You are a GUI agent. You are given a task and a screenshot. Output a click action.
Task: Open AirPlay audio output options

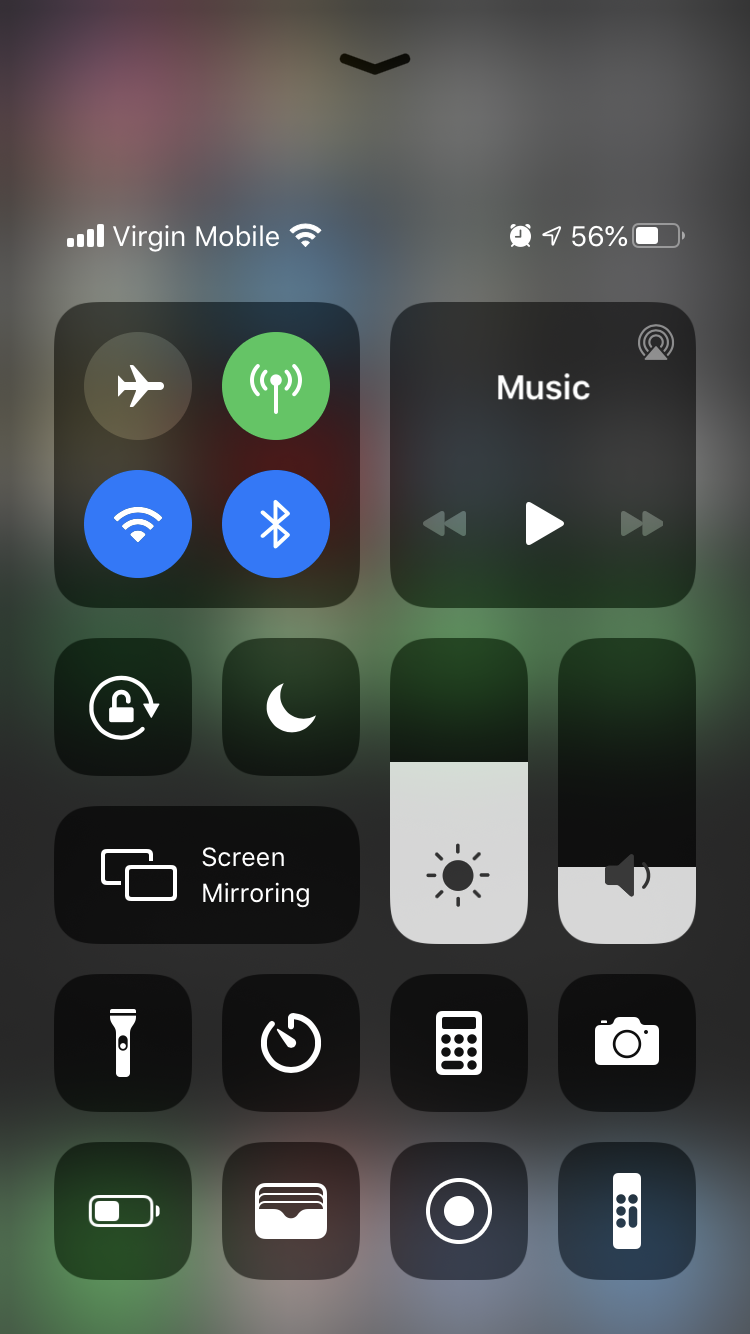(656, 342)
